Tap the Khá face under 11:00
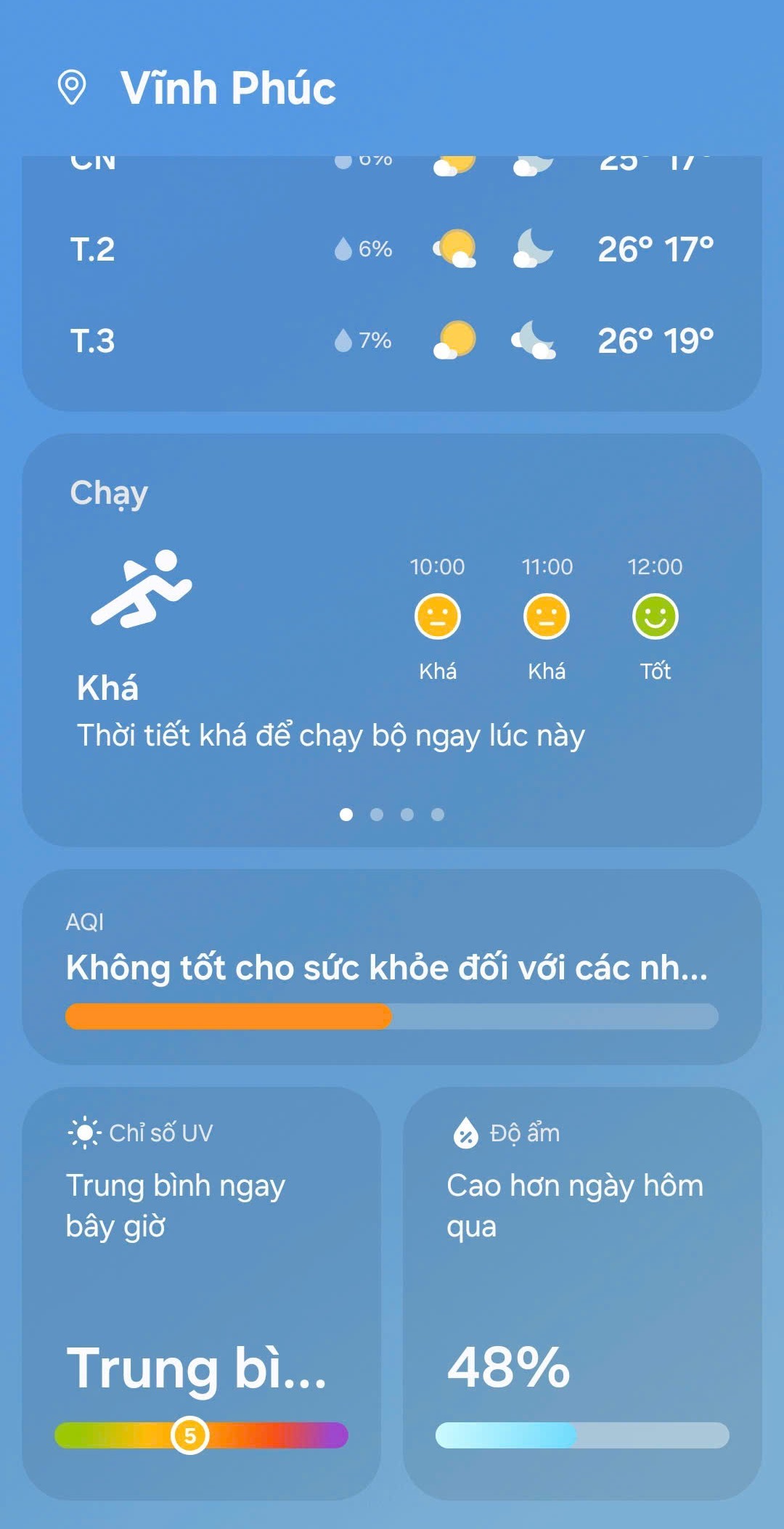The width and height of the screenshot is (784, 1529). [x=547, y=616]
